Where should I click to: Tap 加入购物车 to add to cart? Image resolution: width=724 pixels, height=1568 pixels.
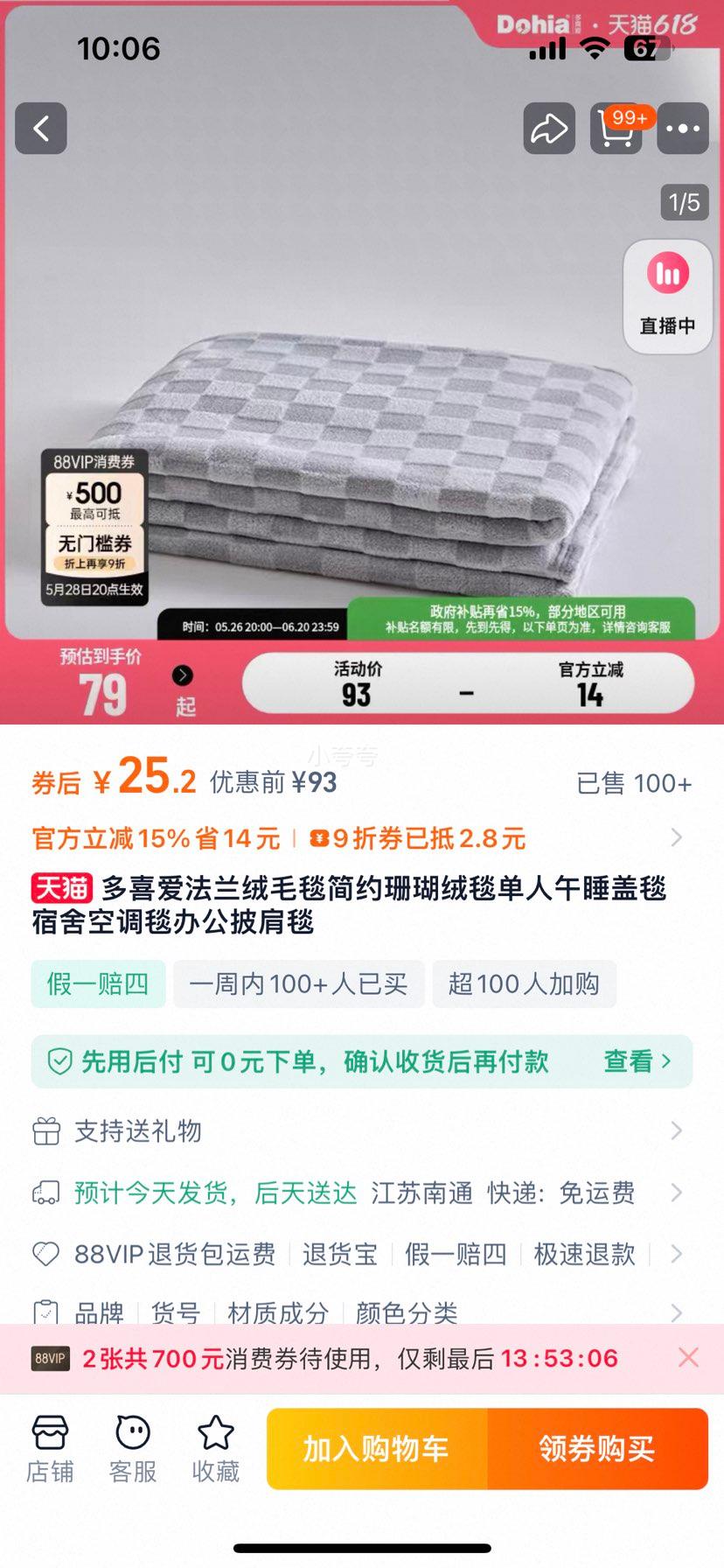(x=376, y=1448)
